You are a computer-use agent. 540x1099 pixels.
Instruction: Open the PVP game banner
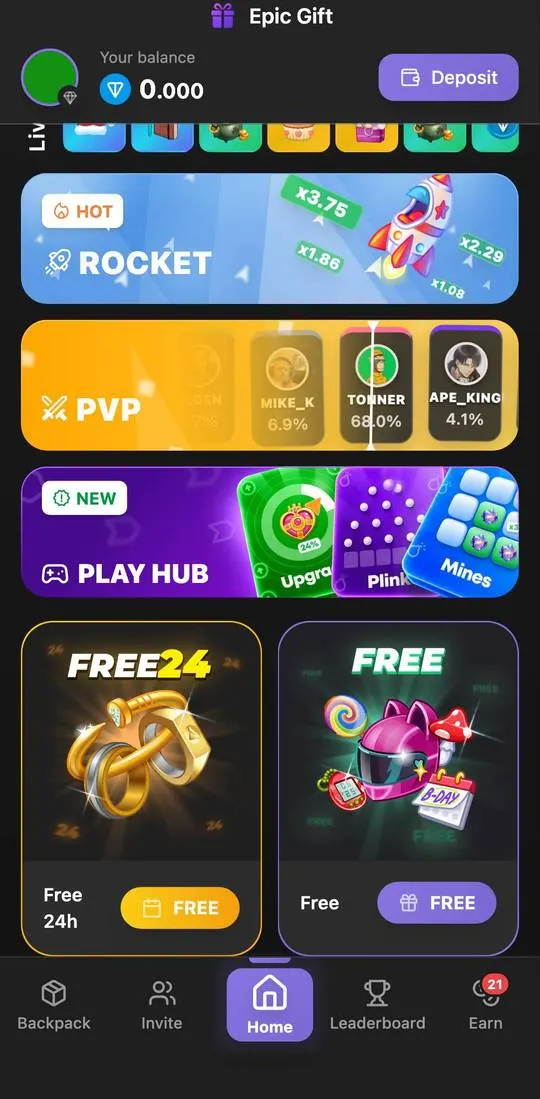point(270,385)
